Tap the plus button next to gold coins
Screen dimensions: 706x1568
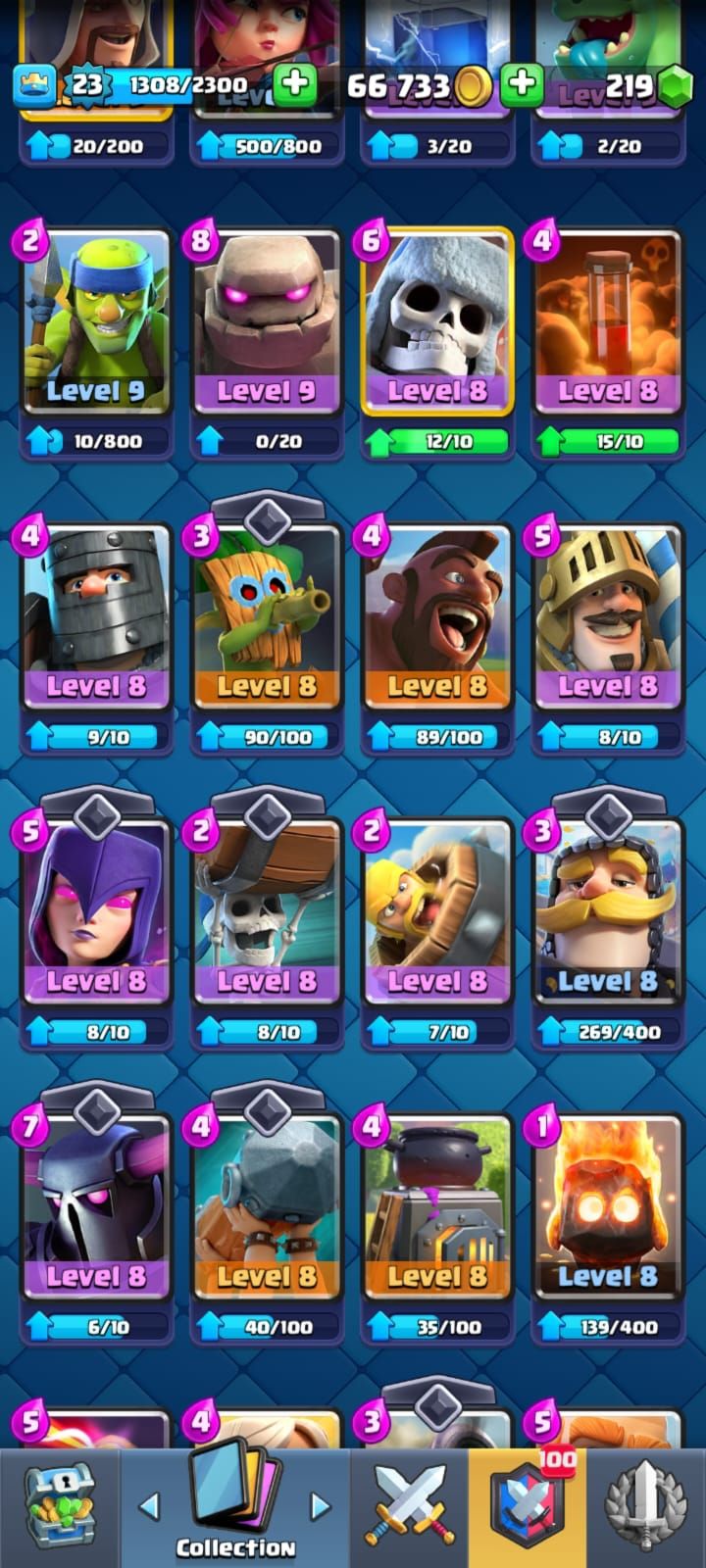tap(522, 86)
